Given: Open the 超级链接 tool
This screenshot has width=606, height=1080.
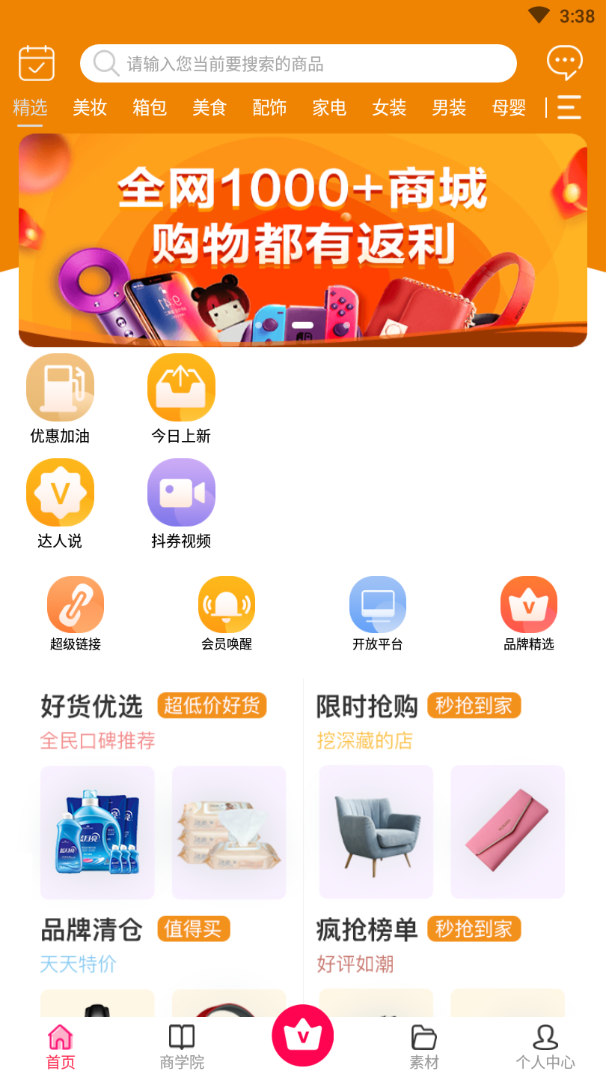Looking at the screenshot, I should 76,614.
